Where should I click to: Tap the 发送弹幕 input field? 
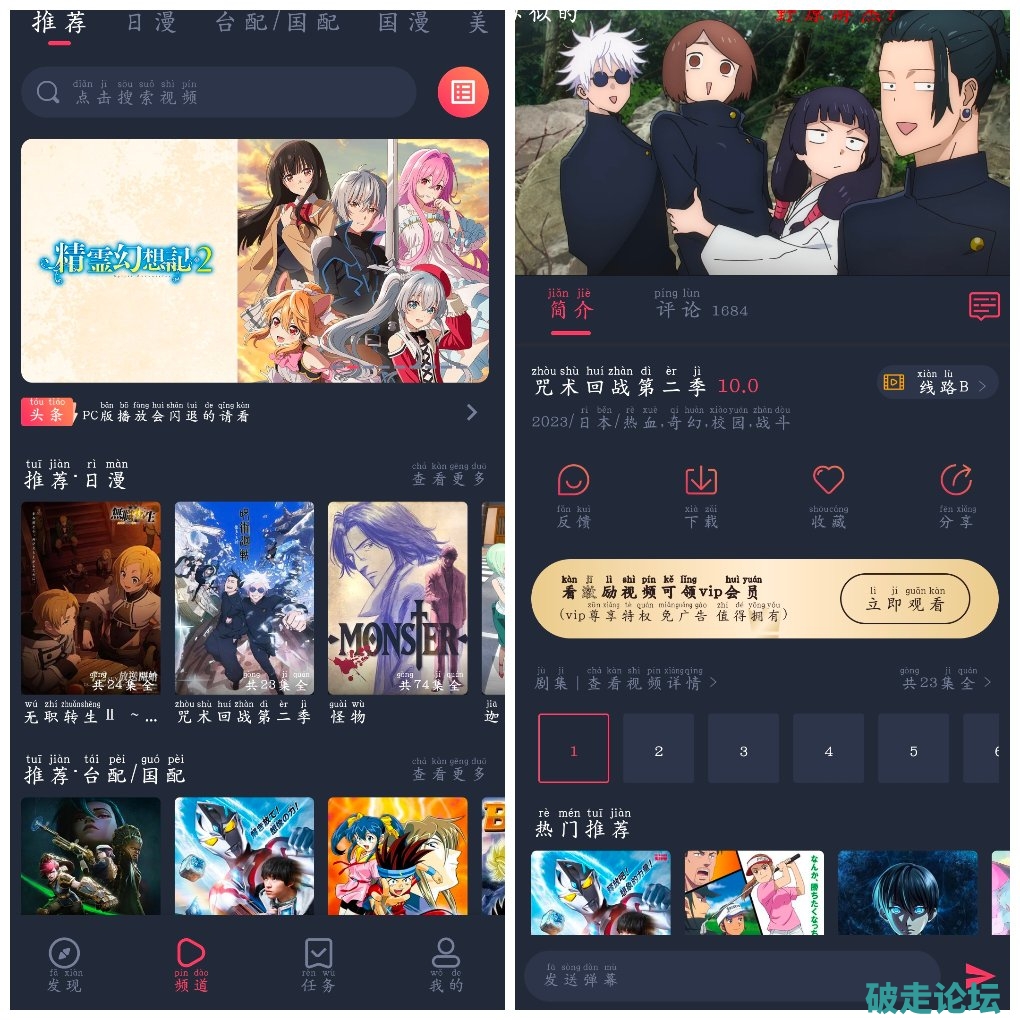(x=732, y=977)
